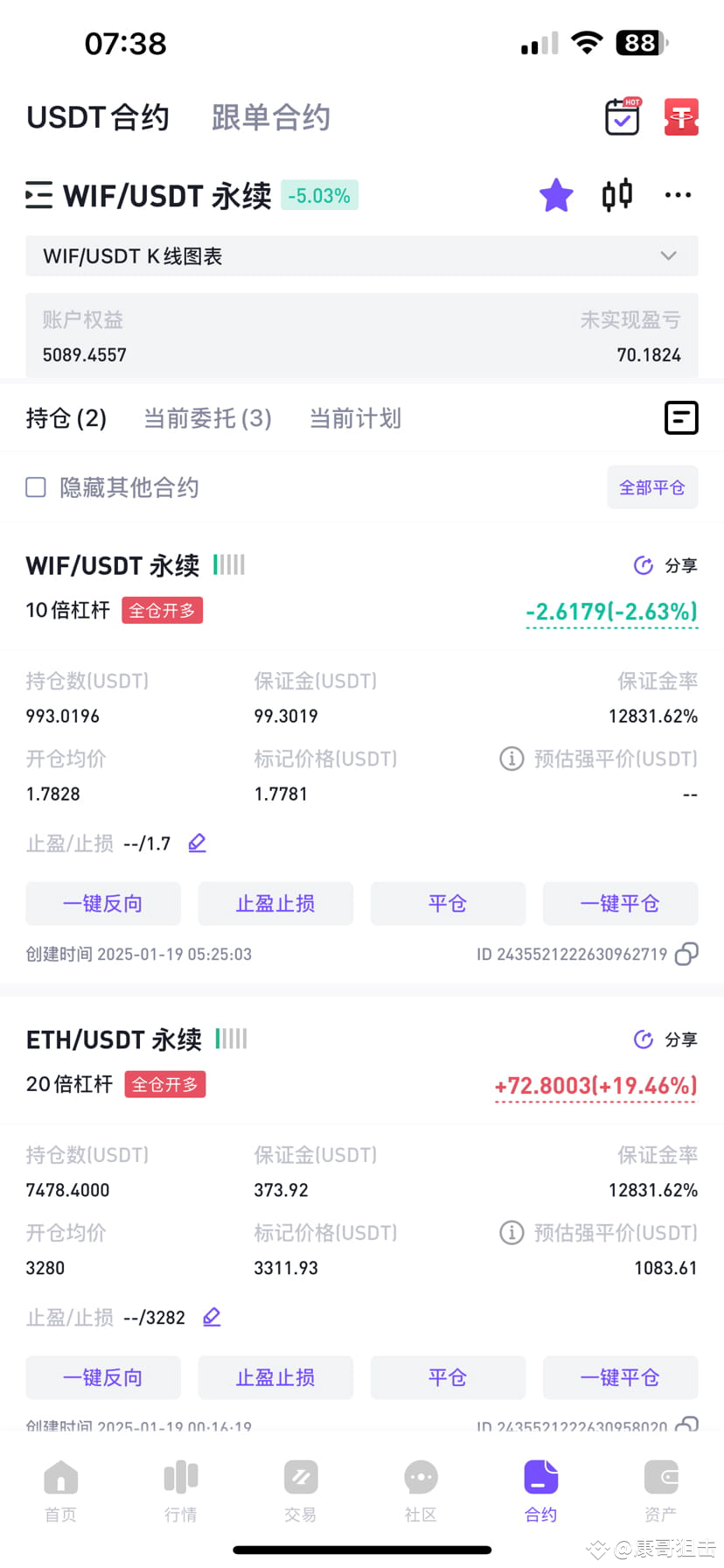Screen dimensions: 724x1568
Task: Click the 全部平仓 button
Action: [652, 487]
